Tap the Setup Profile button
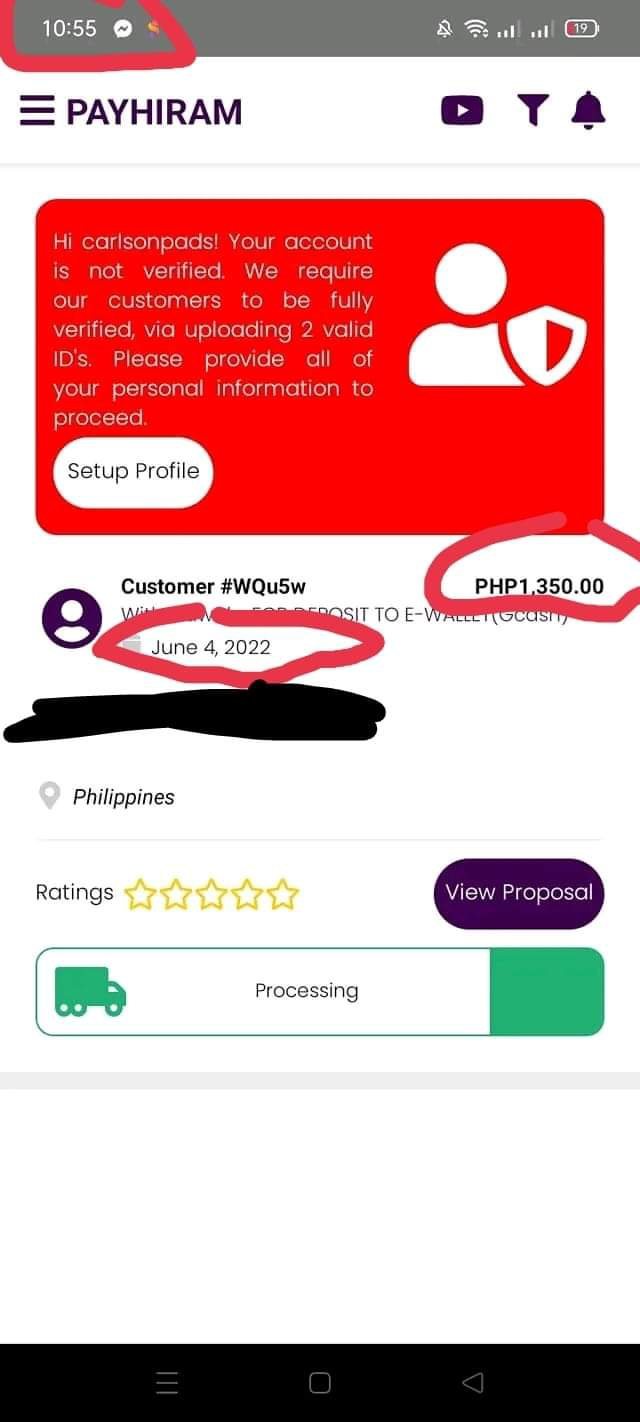 [133, 472]
